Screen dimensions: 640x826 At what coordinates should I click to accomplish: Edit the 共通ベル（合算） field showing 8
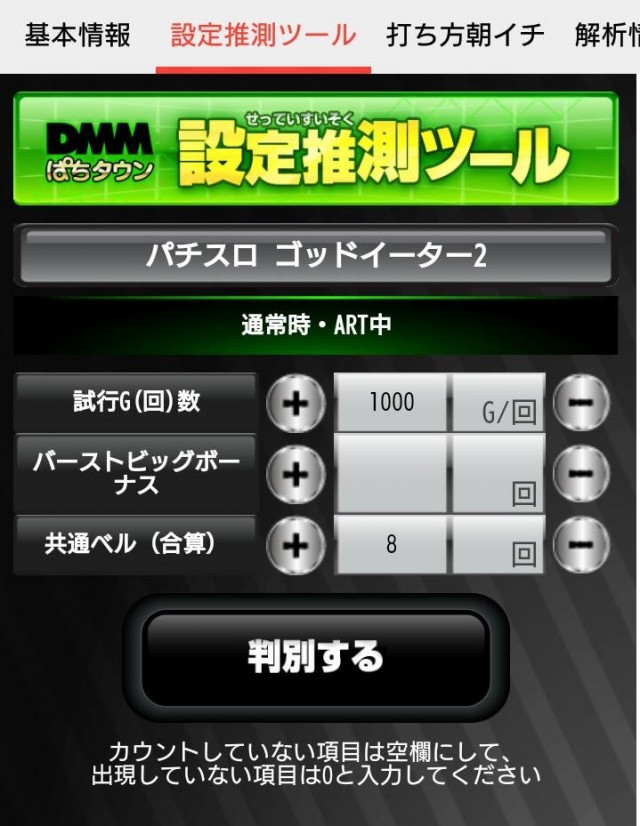(x=391, y=544)
